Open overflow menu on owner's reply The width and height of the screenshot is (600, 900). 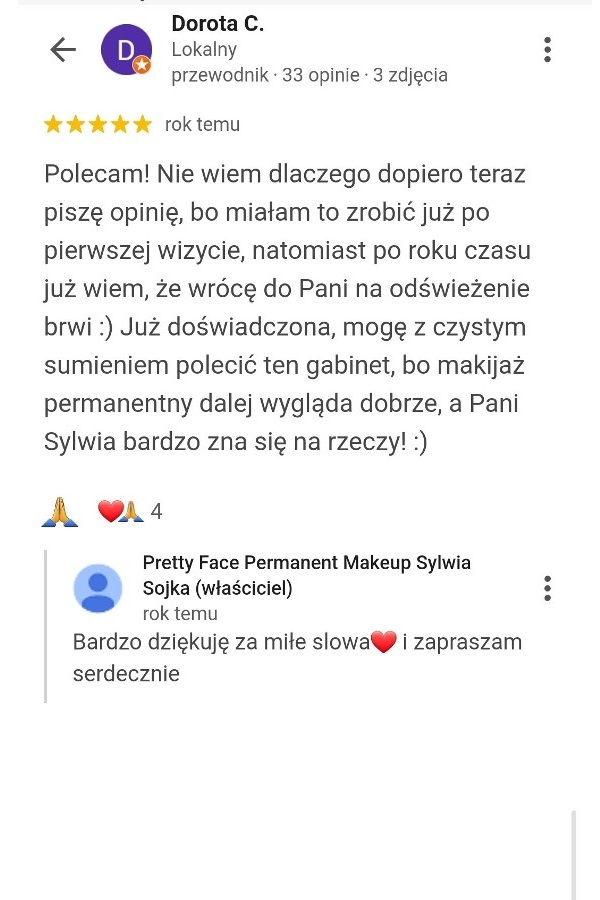[x=547, y=588]
